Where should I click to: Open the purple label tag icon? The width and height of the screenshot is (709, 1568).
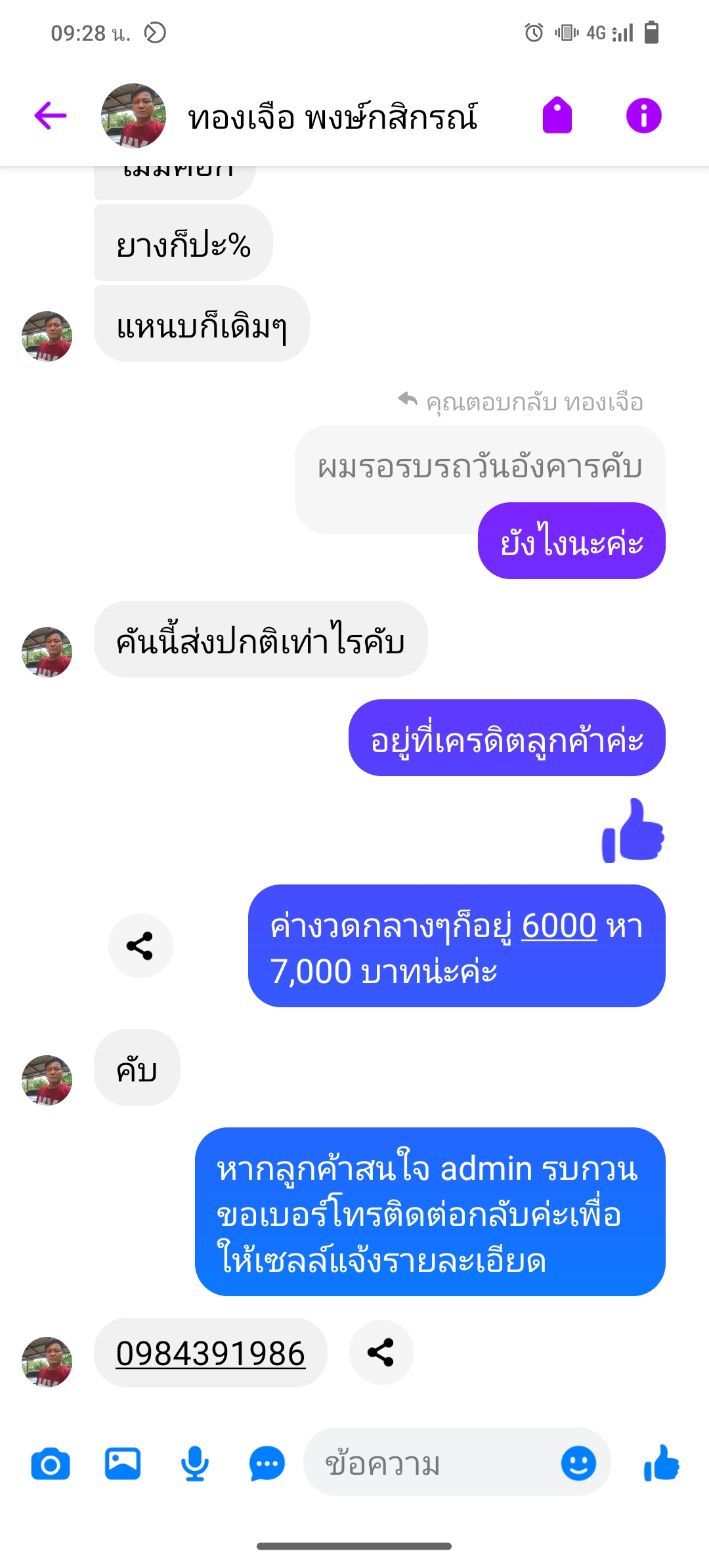(x=557, y=116)
